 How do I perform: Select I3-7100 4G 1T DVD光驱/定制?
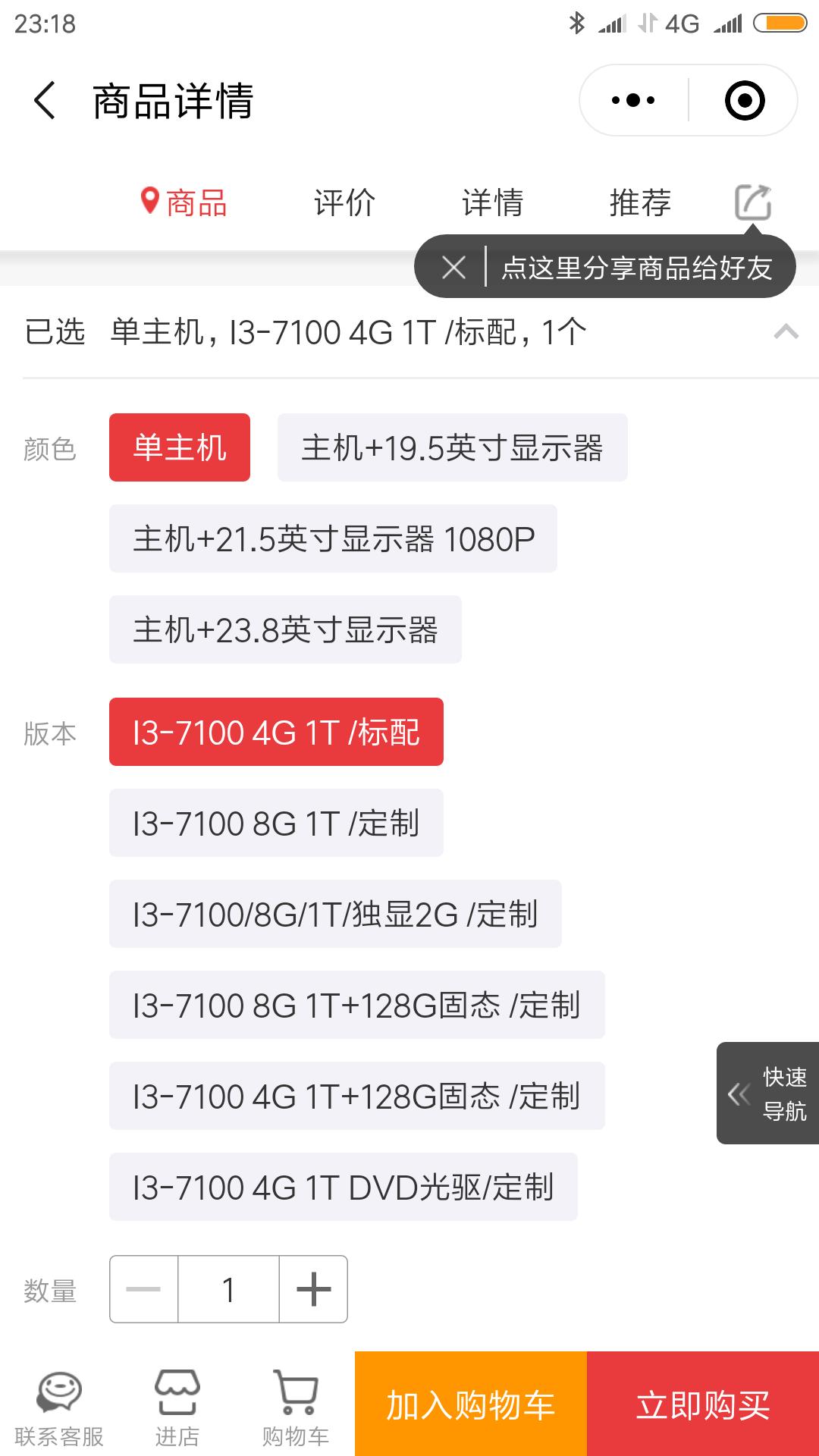(x=344, y=1187)
